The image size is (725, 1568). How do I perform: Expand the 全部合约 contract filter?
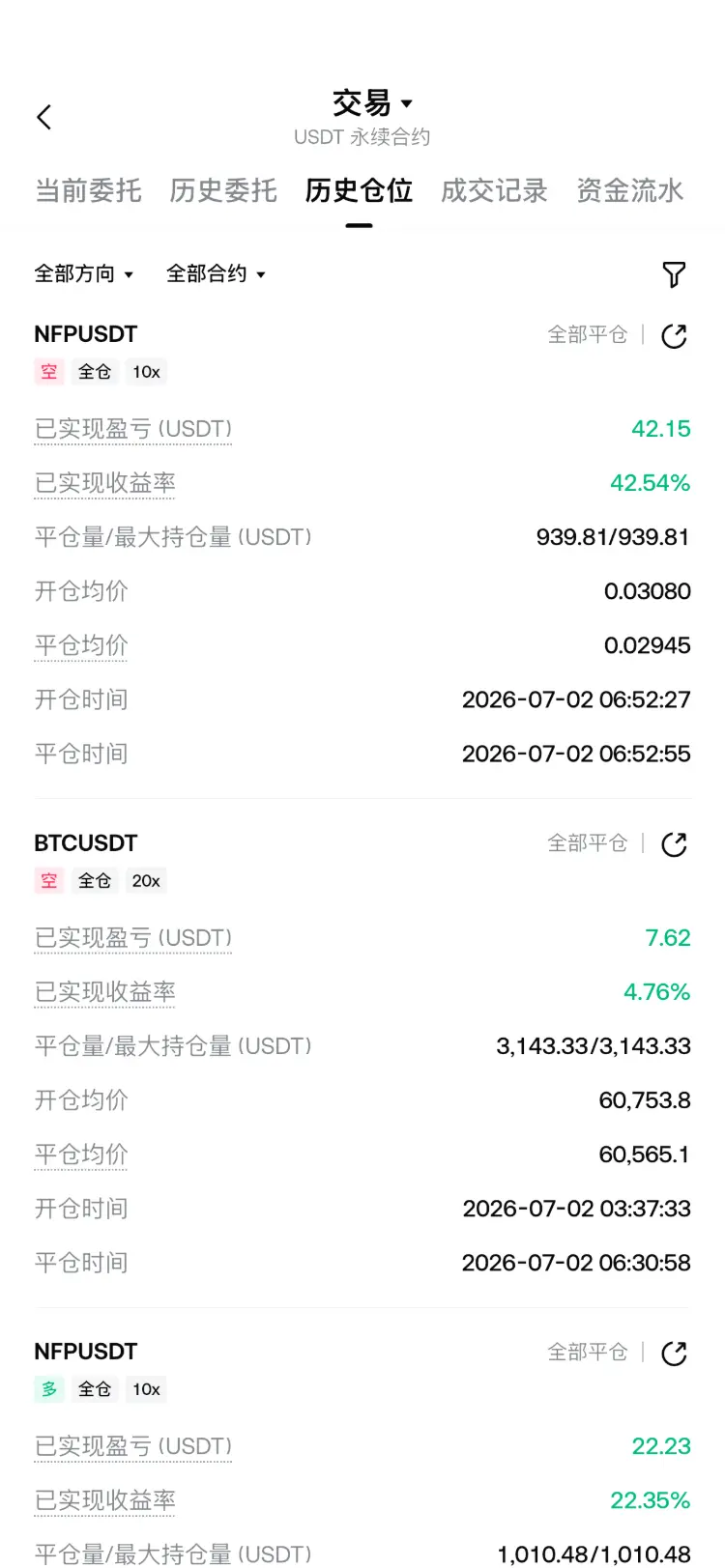(216, 273)
